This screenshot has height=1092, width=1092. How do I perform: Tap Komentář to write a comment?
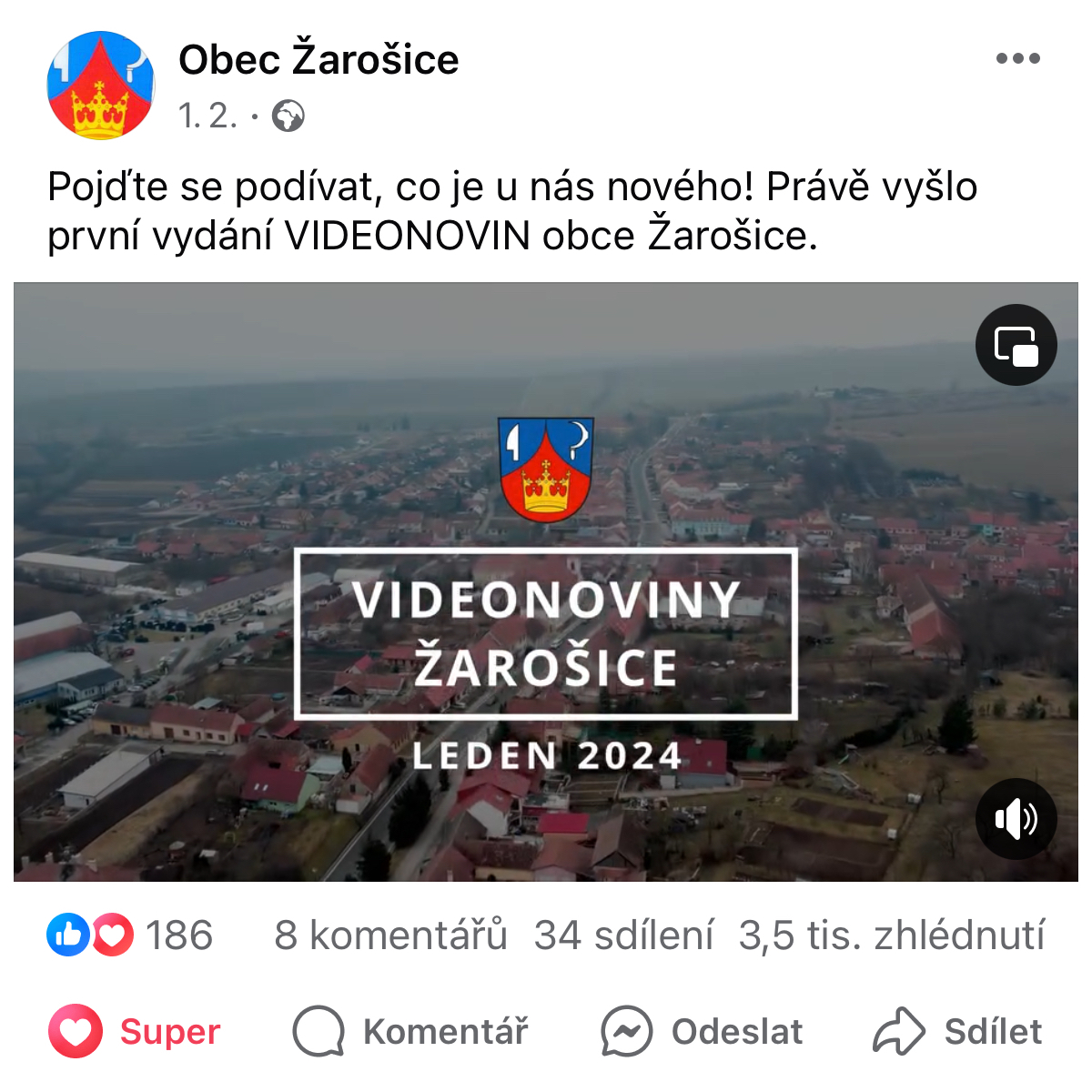point(410,1032)
